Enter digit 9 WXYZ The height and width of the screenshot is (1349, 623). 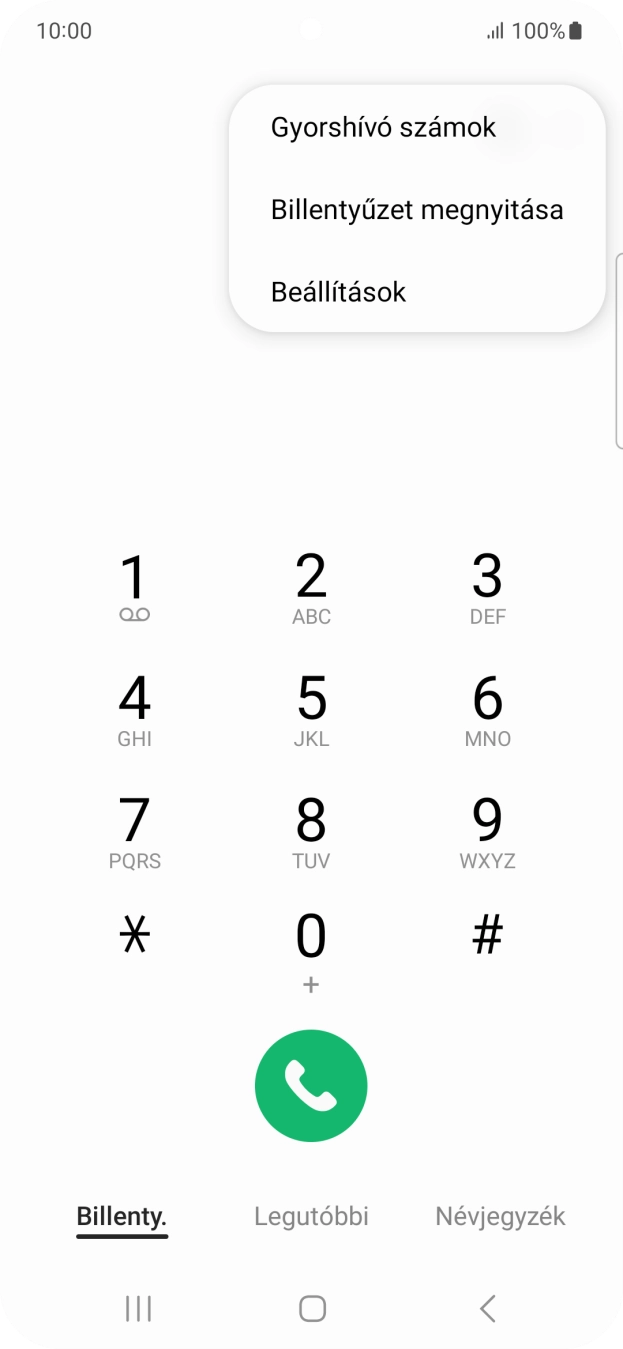coord(487,831)
